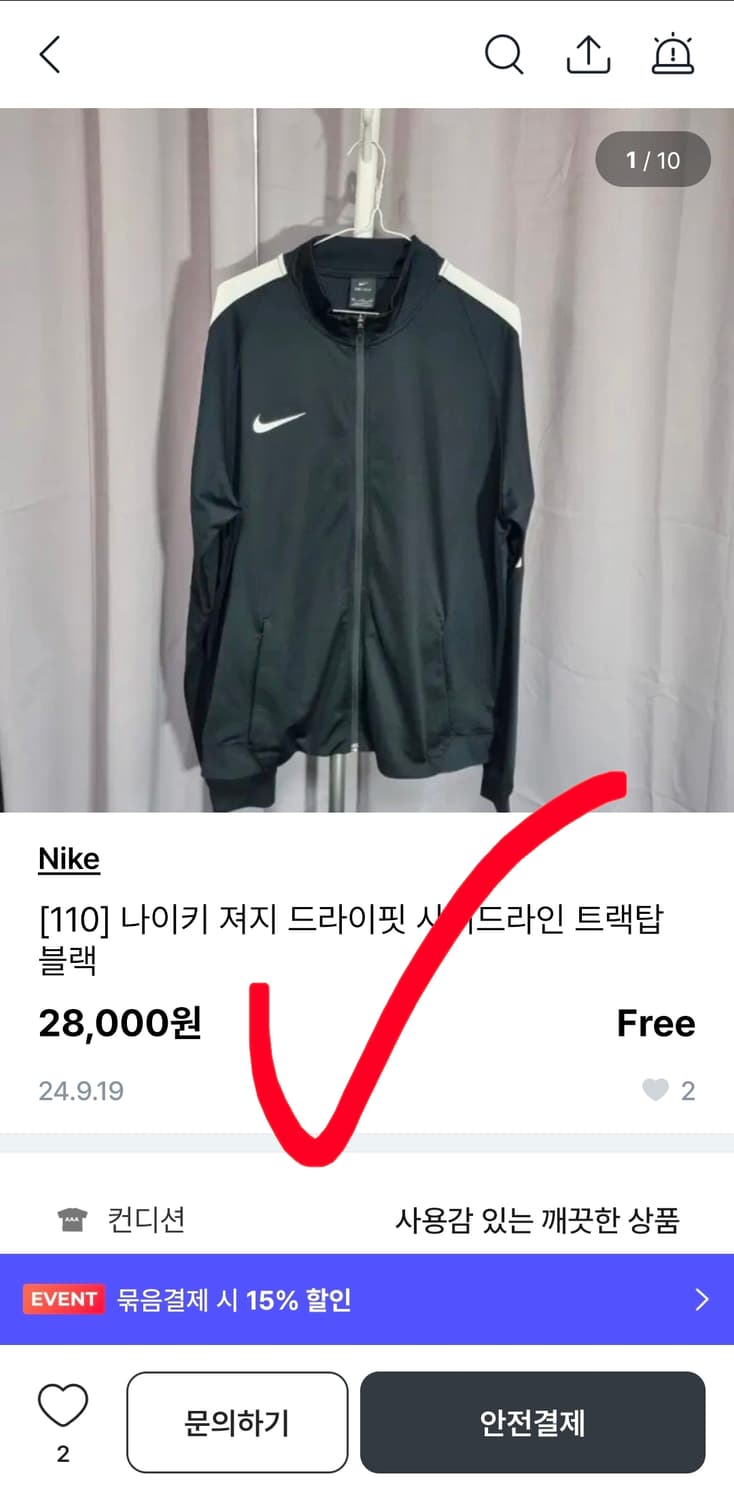Screen dimensions: 734x1500
Task: View the price 28,000원 label
Action: (119, 1022)
